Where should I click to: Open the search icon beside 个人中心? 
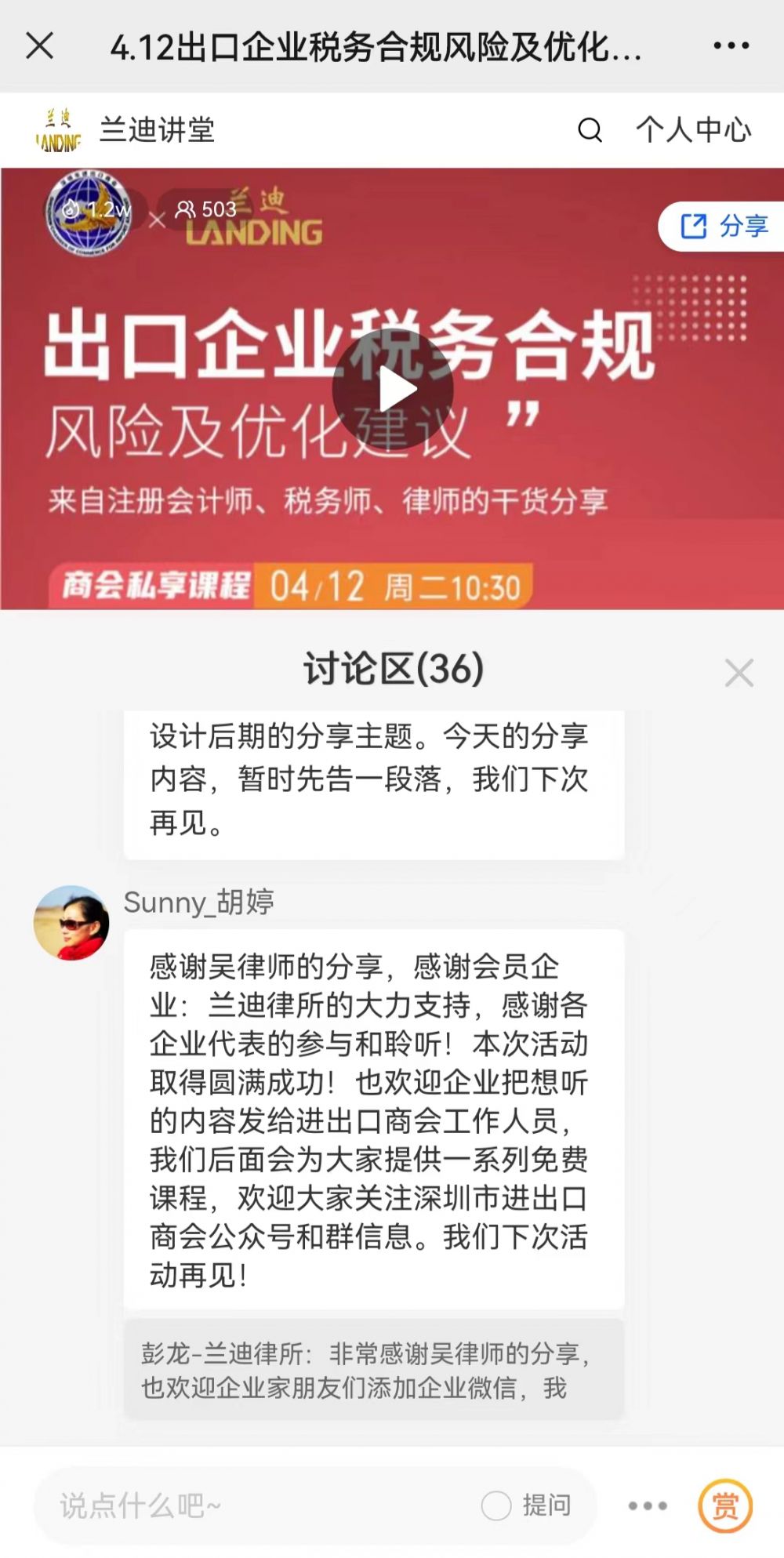pyautogui.click(x=590, y=130)
